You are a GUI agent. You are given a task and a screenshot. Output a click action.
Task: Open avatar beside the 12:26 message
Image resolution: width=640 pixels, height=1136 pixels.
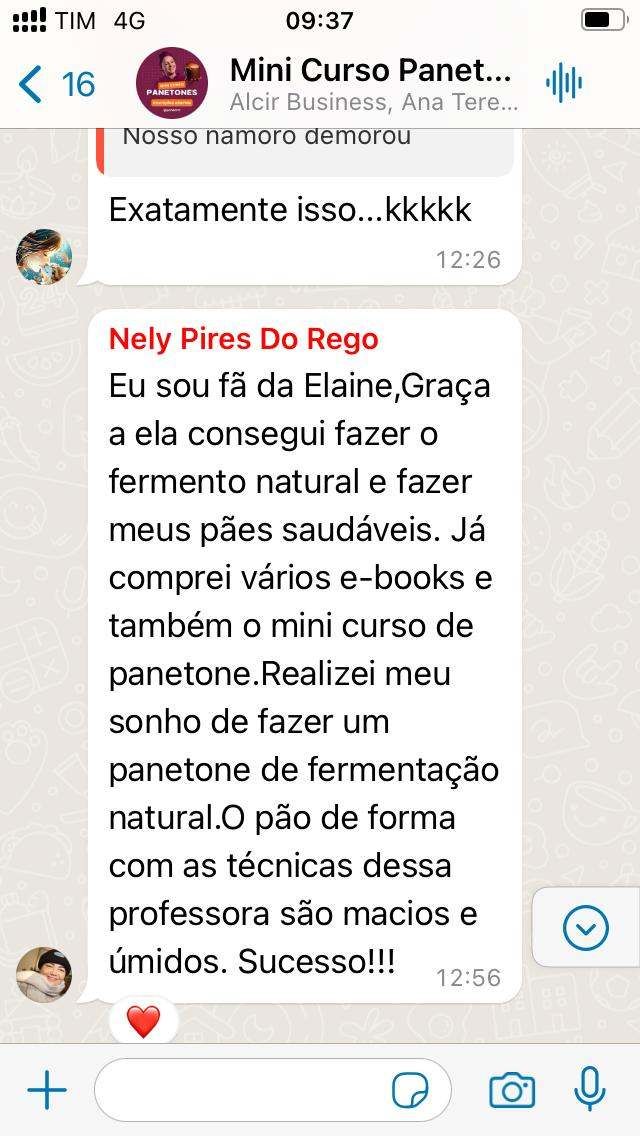coord(44,256)
